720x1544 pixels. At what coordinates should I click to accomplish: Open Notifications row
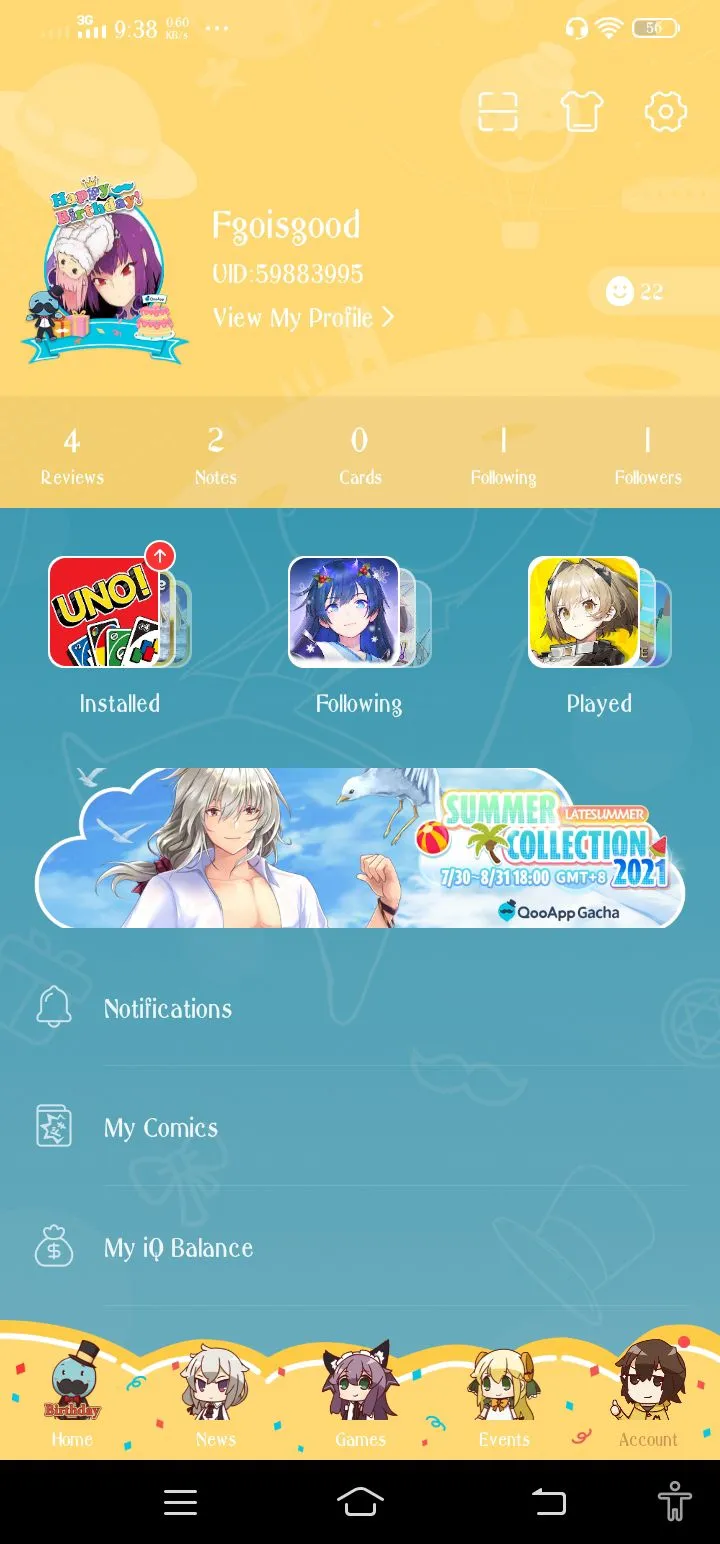pos(360,1008)
